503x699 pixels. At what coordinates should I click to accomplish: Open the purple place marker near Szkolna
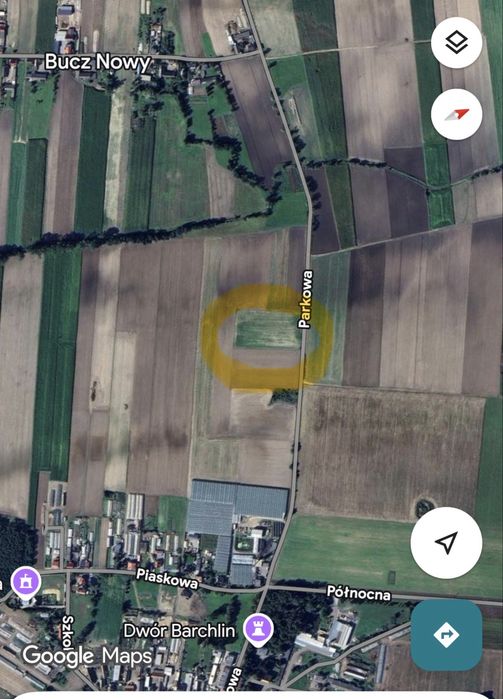pos(26,583)
